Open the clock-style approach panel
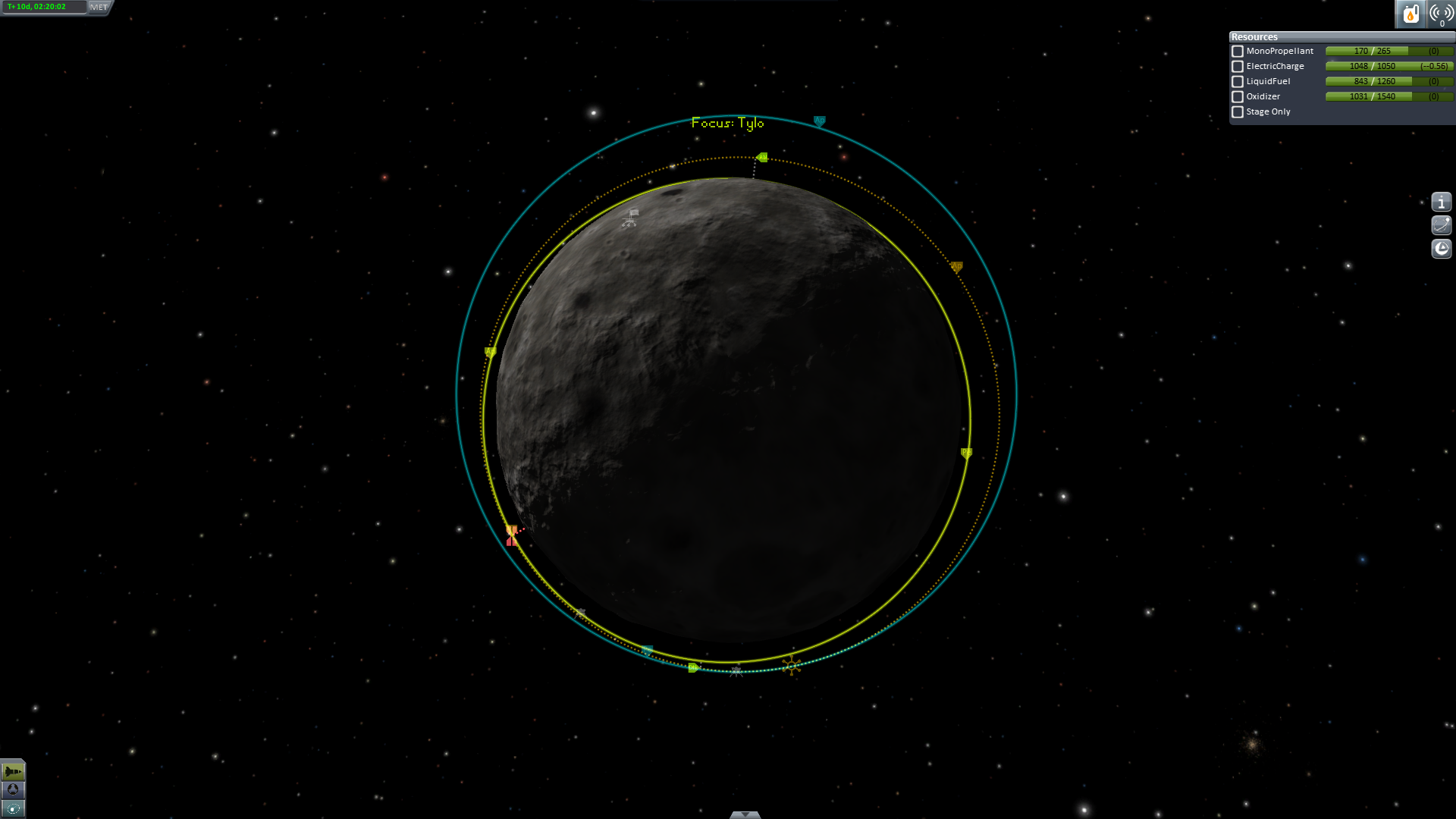 point(1441,249)
